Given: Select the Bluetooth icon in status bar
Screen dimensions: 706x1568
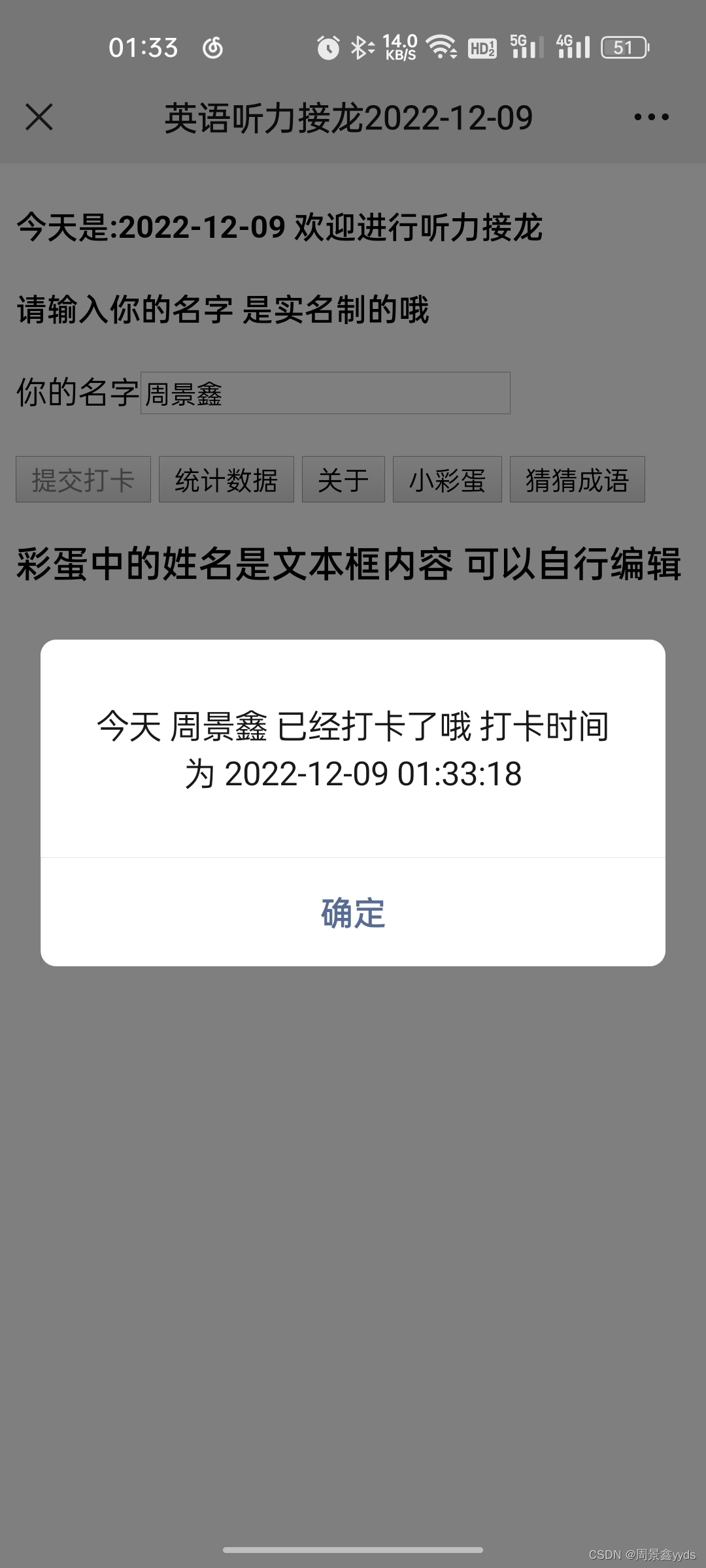Looking at the screenshot, I should coord(361,47).
